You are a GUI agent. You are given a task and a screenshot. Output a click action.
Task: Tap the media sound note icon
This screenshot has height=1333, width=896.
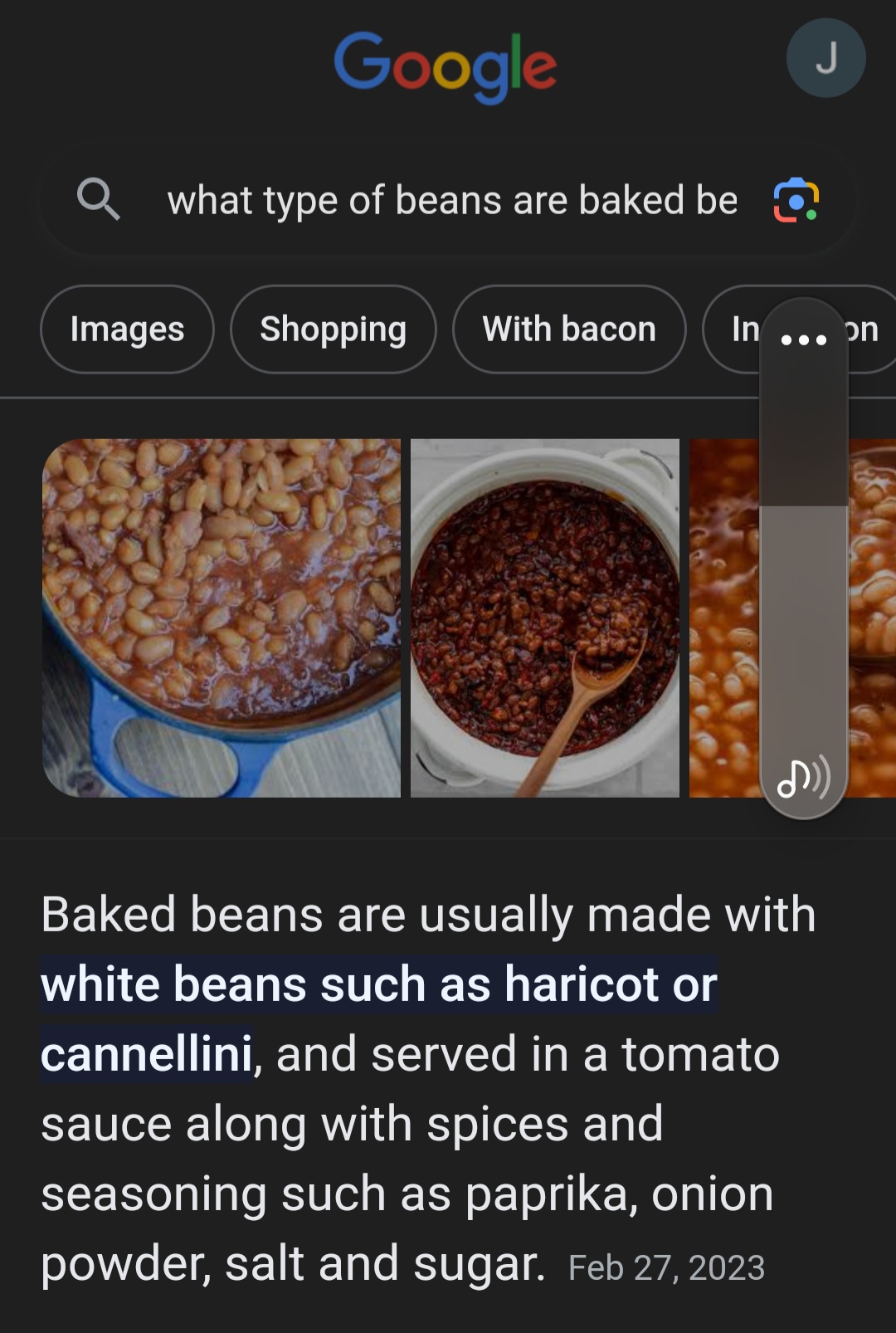click(803, 779)
